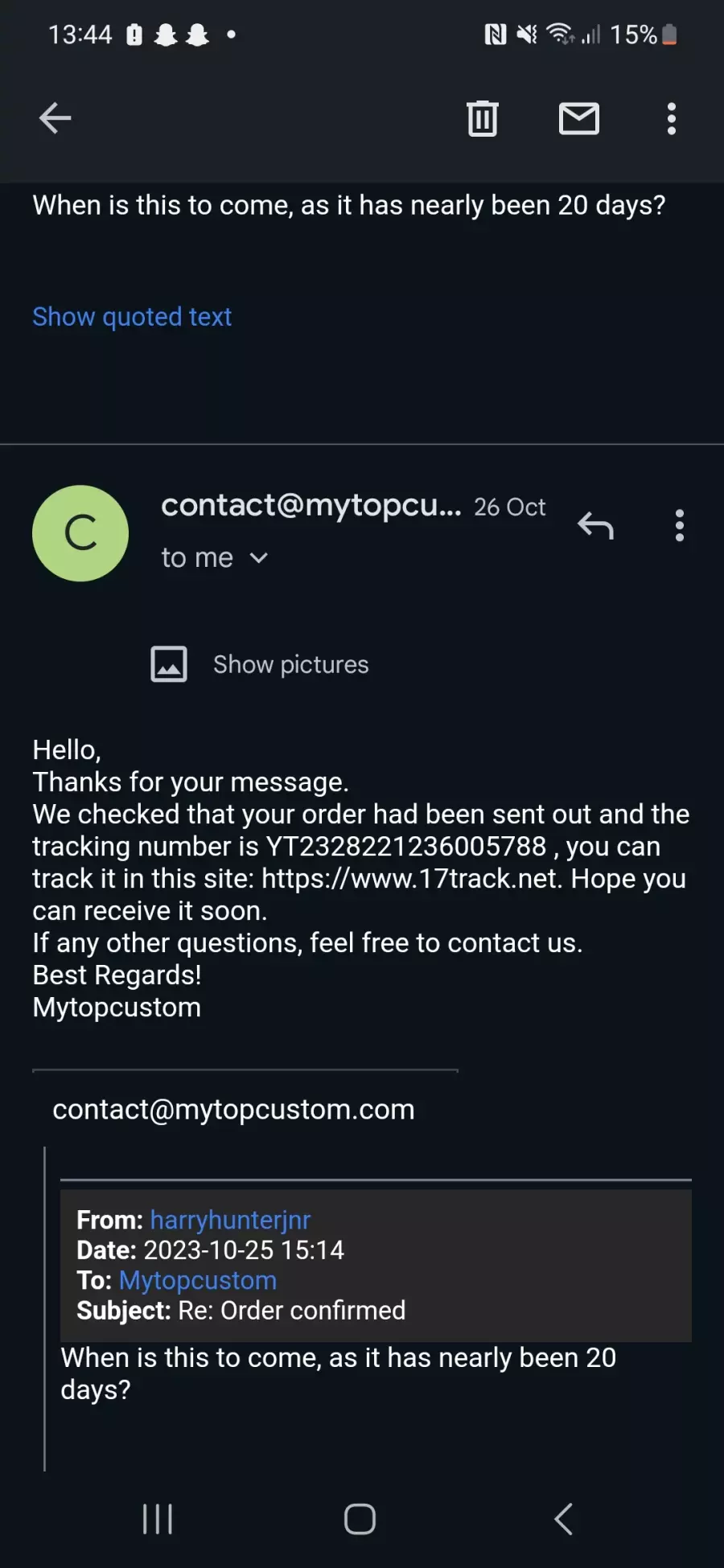Show pictures in this email

260,665
